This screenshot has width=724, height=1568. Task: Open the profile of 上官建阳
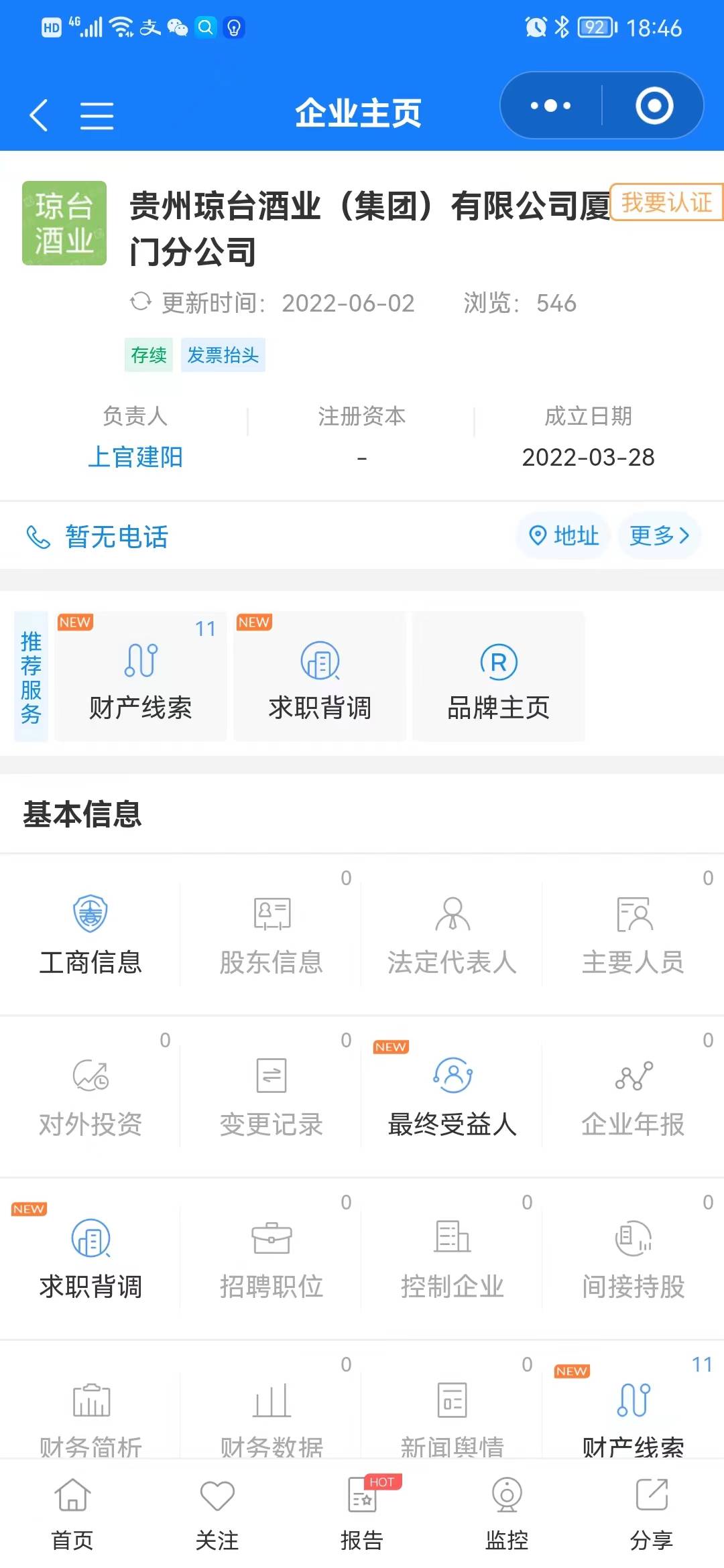pyautogui.click(x=135, y=457)
